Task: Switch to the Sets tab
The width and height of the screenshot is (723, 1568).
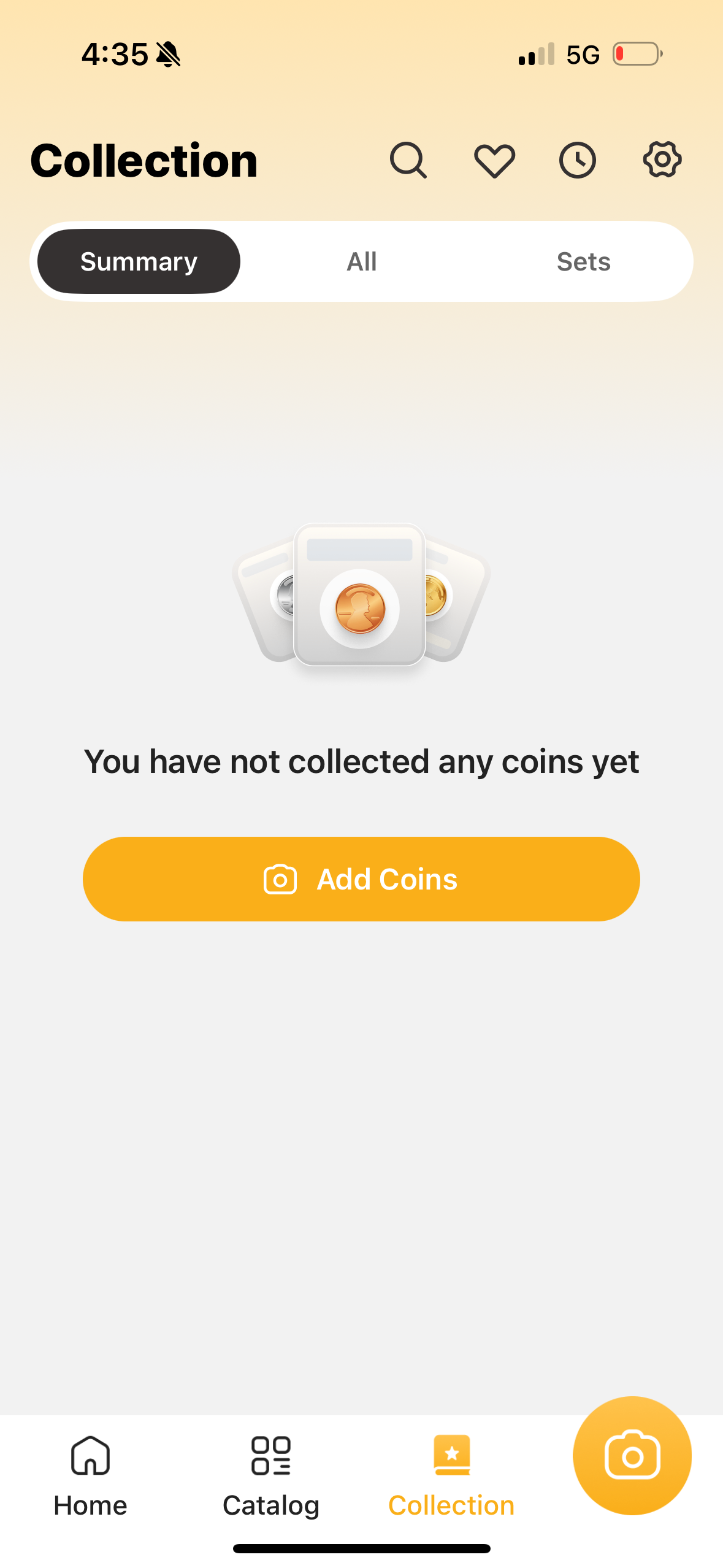Action: pyautogui.click(x=583, y=261)
